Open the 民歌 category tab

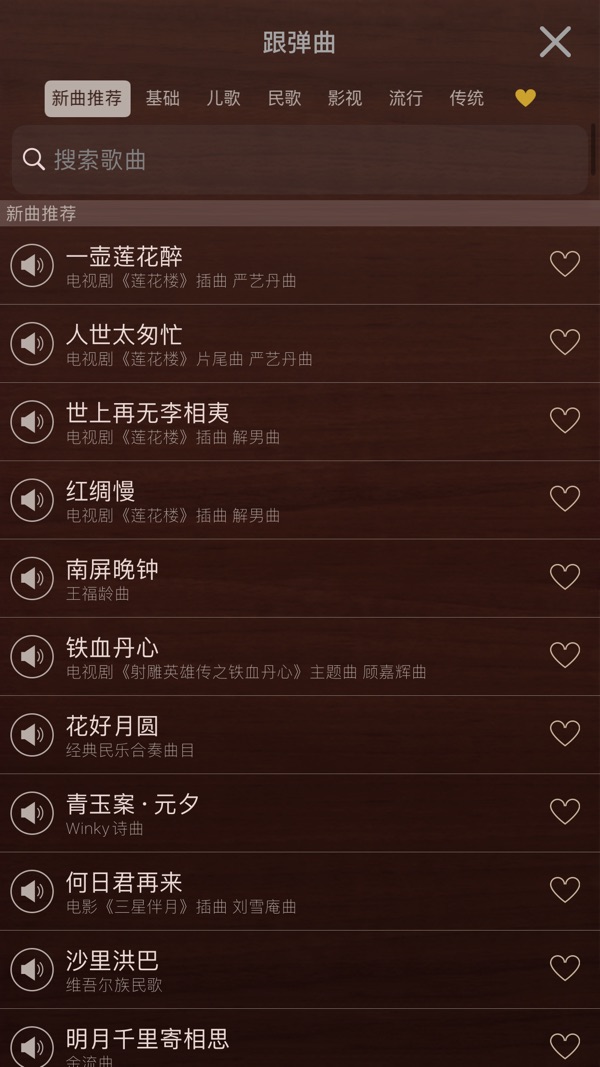284,99
